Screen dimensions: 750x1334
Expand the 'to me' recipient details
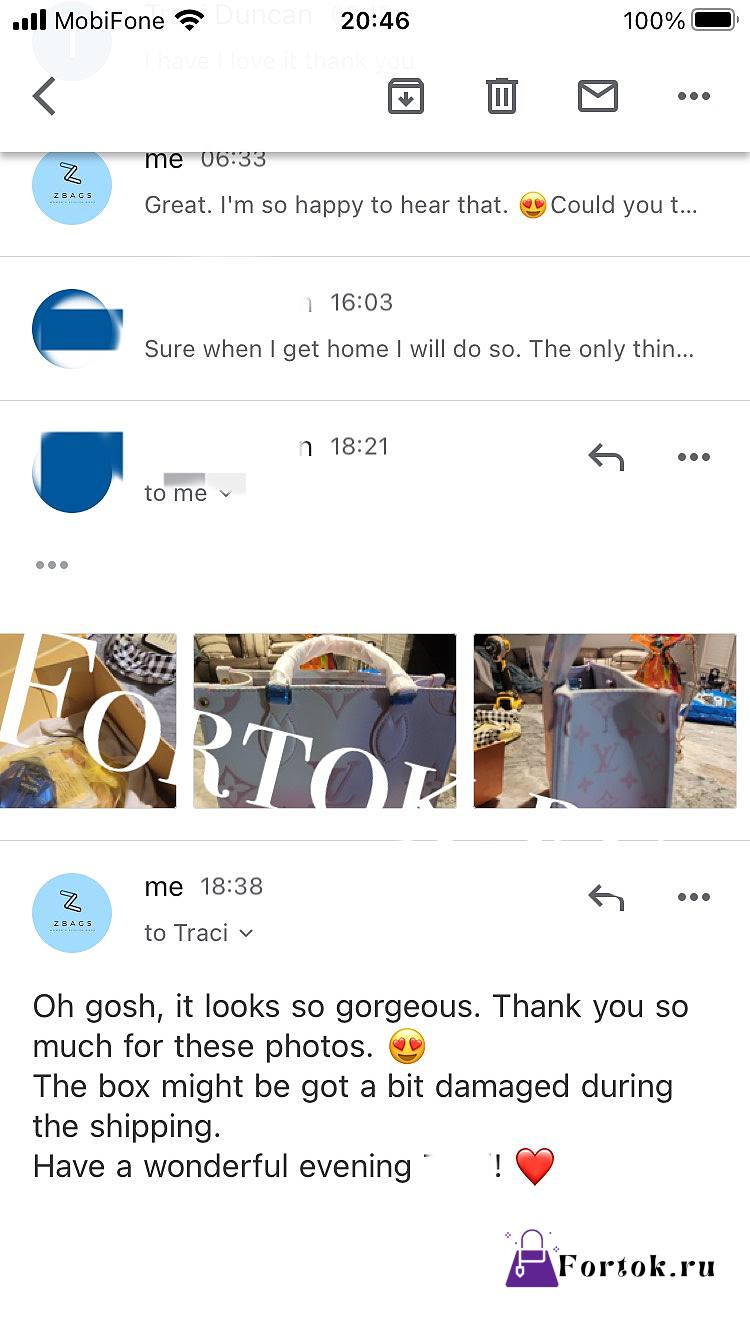pos(188,493)
